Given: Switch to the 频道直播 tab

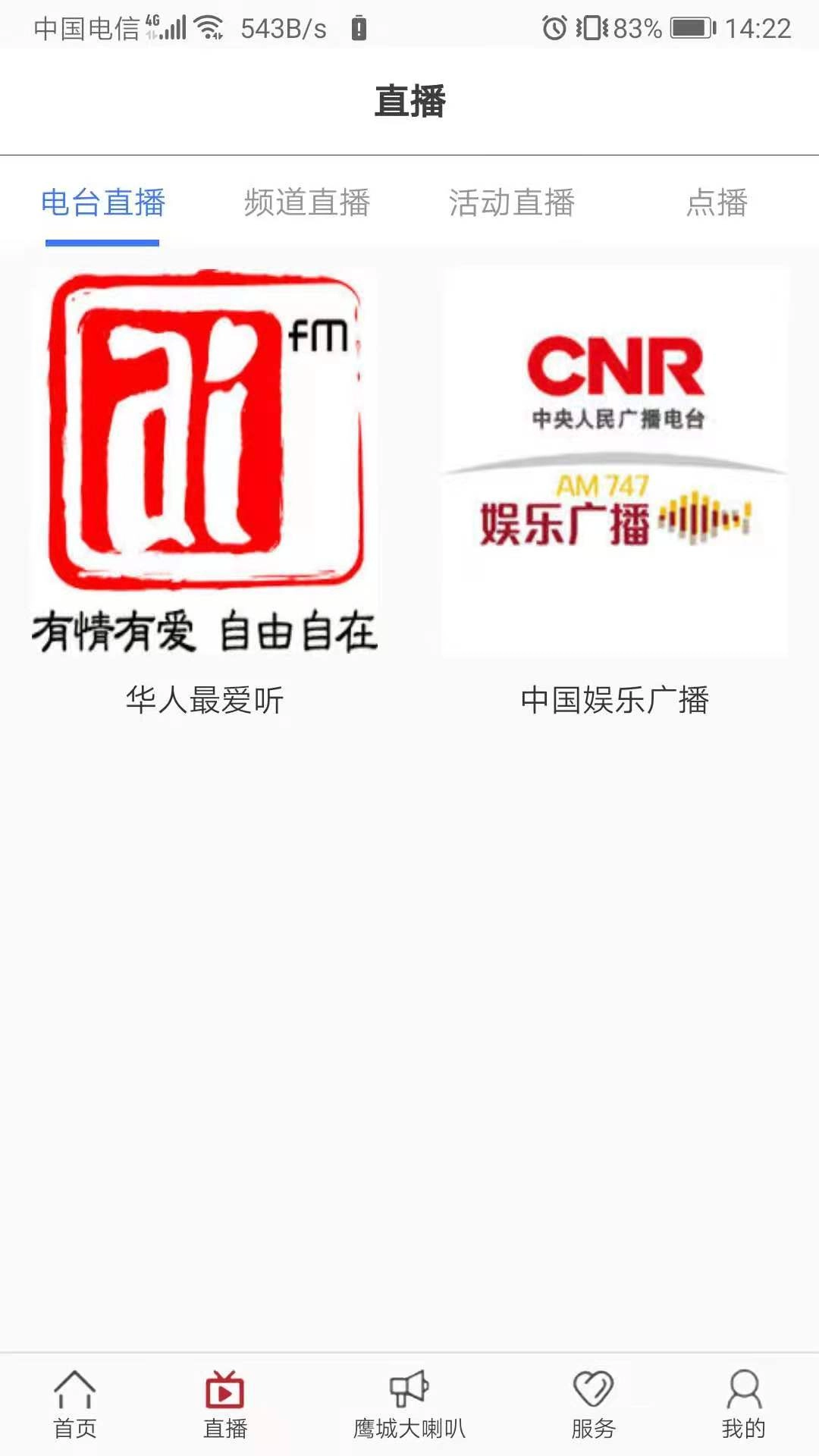Looking at the screenshot, I should tap(307, 203).
